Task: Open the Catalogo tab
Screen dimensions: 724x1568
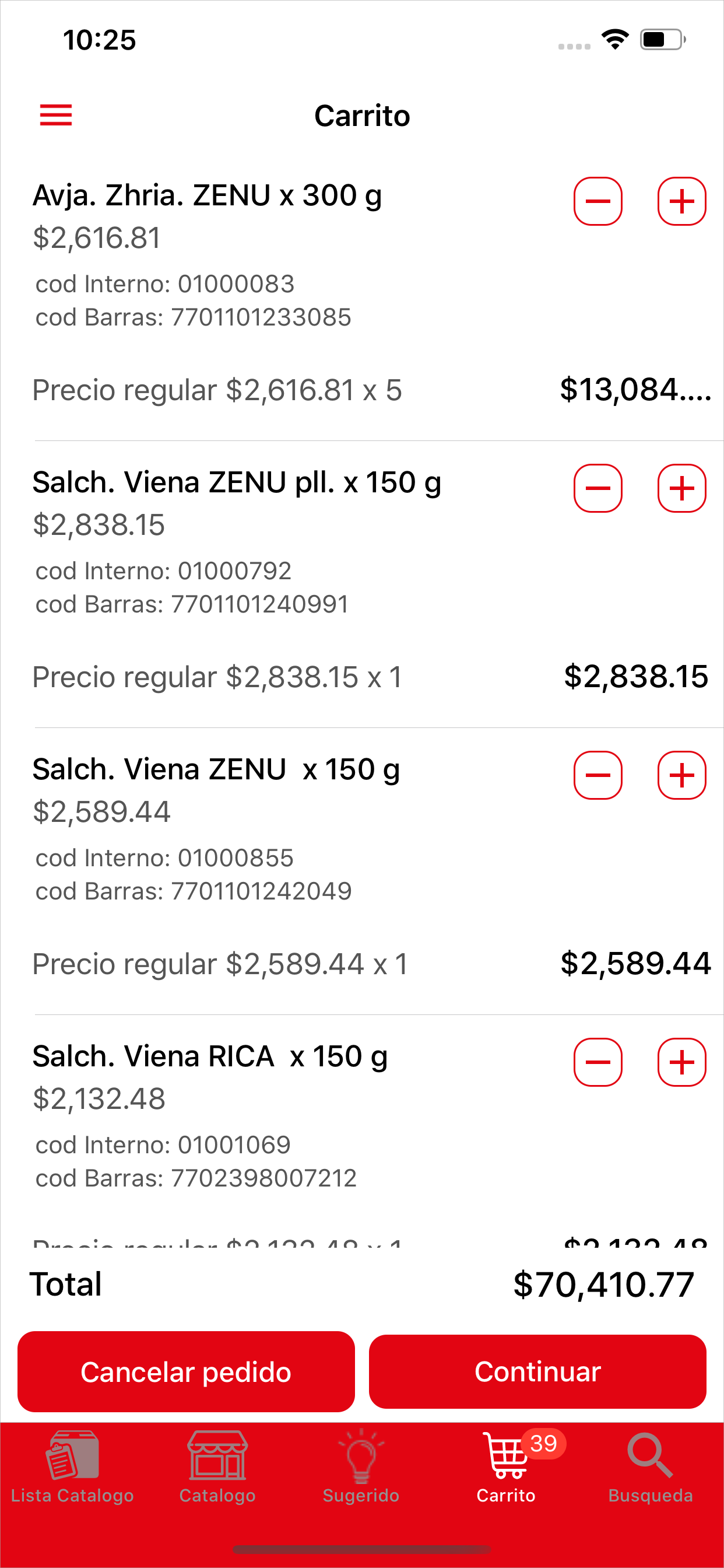Action: point(217,1467)
